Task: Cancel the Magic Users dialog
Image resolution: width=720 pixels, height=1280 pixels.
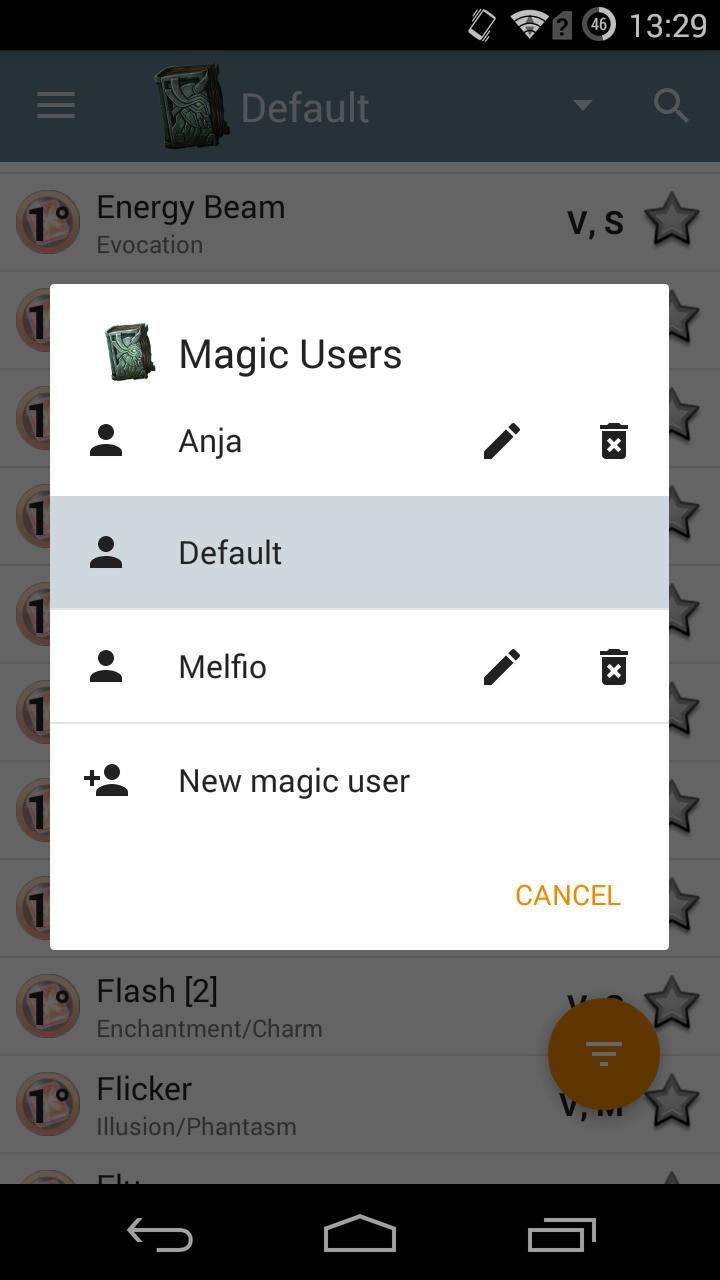Action: [x=567, y=895]
